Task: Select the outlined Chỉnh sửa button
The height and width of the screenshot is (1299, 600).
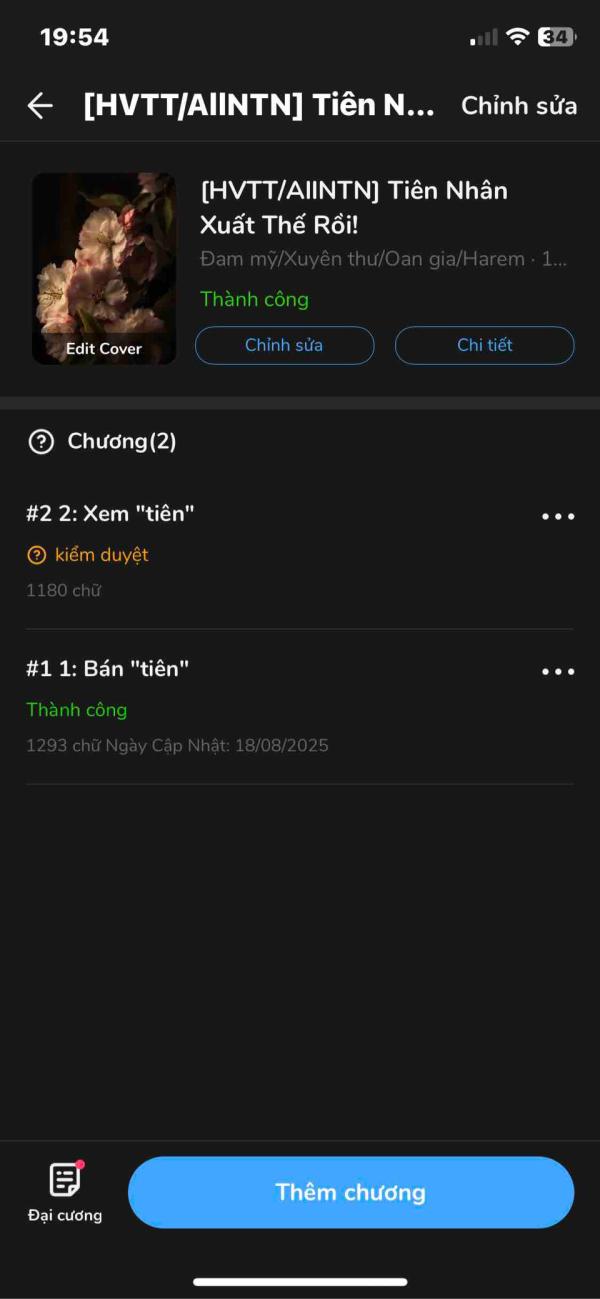Action: coord(284,345)
